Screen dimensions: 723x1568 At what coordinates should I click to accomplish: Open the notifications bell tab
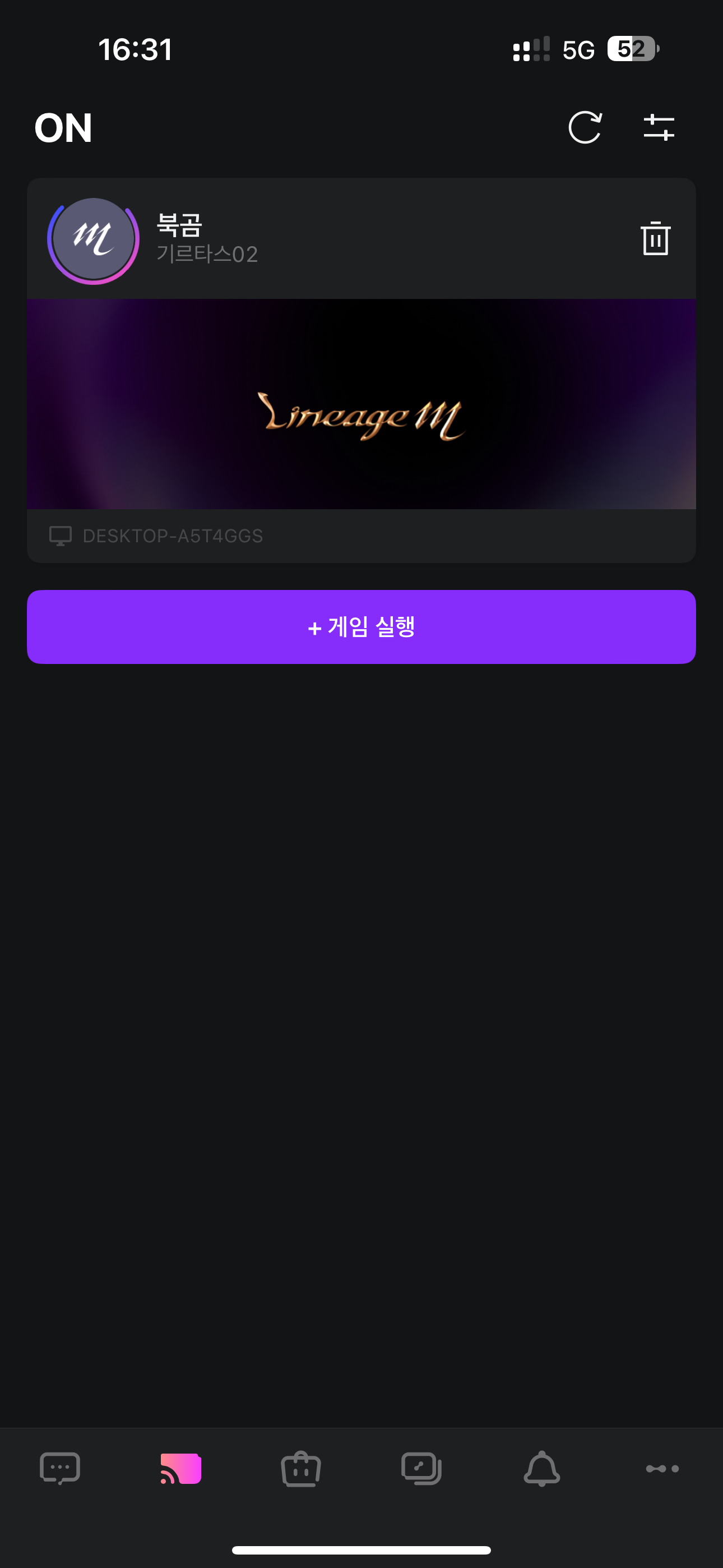click(541, 1468)
